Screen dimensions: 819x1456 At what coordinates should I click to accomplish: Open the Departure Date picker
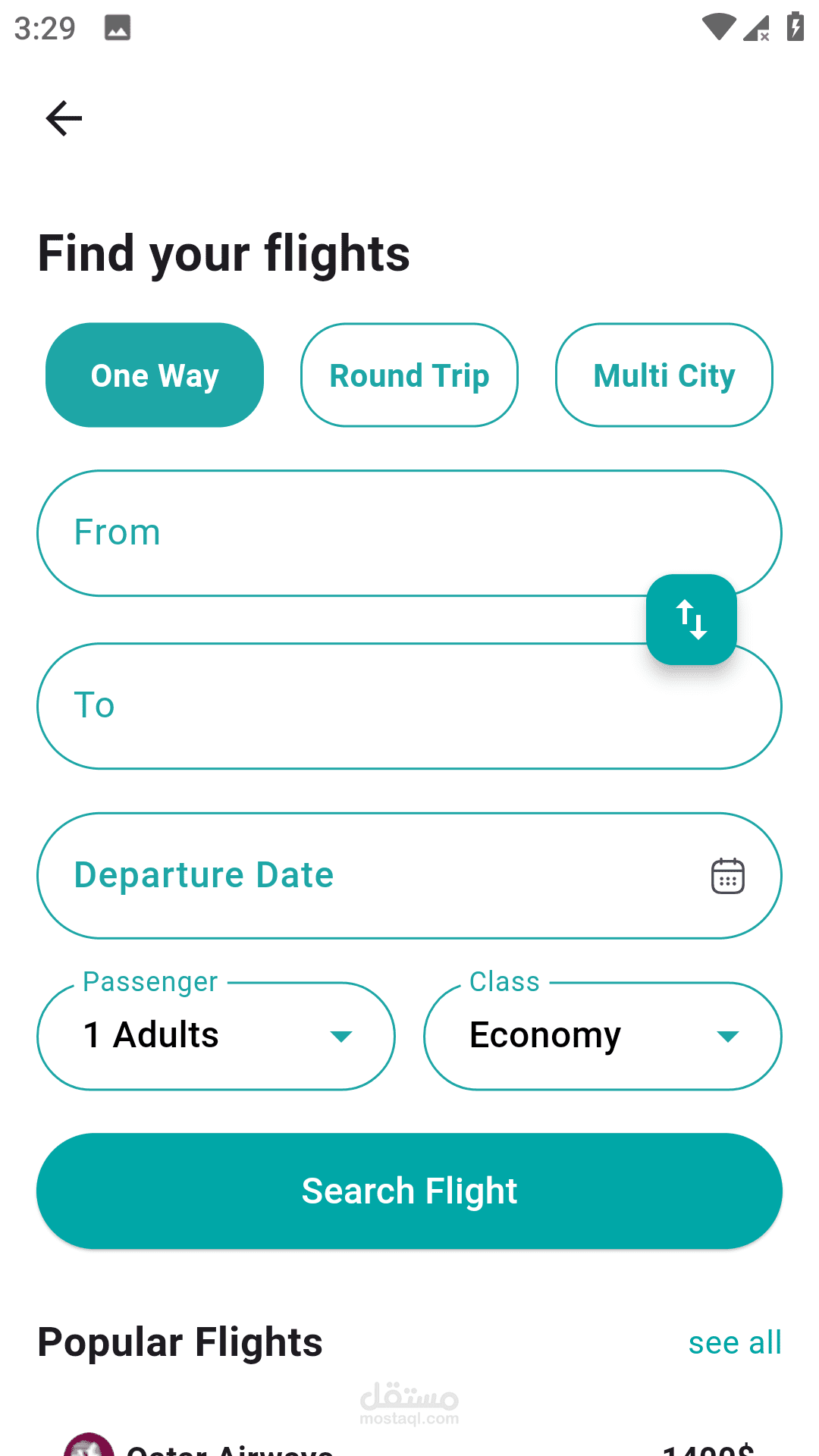[x=409, y=876]
